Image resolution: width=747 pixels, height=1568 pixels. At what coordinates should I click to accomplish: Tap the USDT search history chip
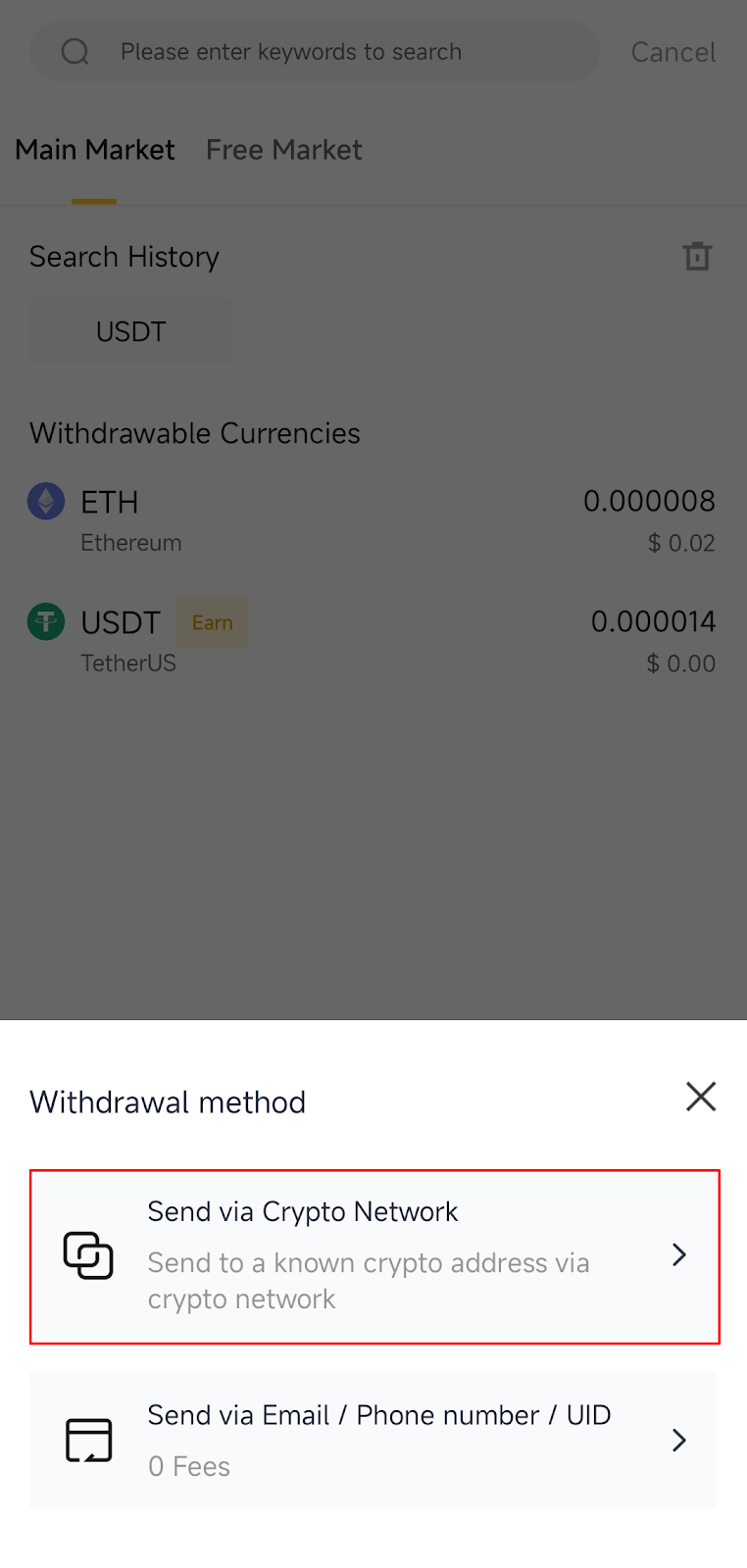pyautogui.click(x=131, y=331)
